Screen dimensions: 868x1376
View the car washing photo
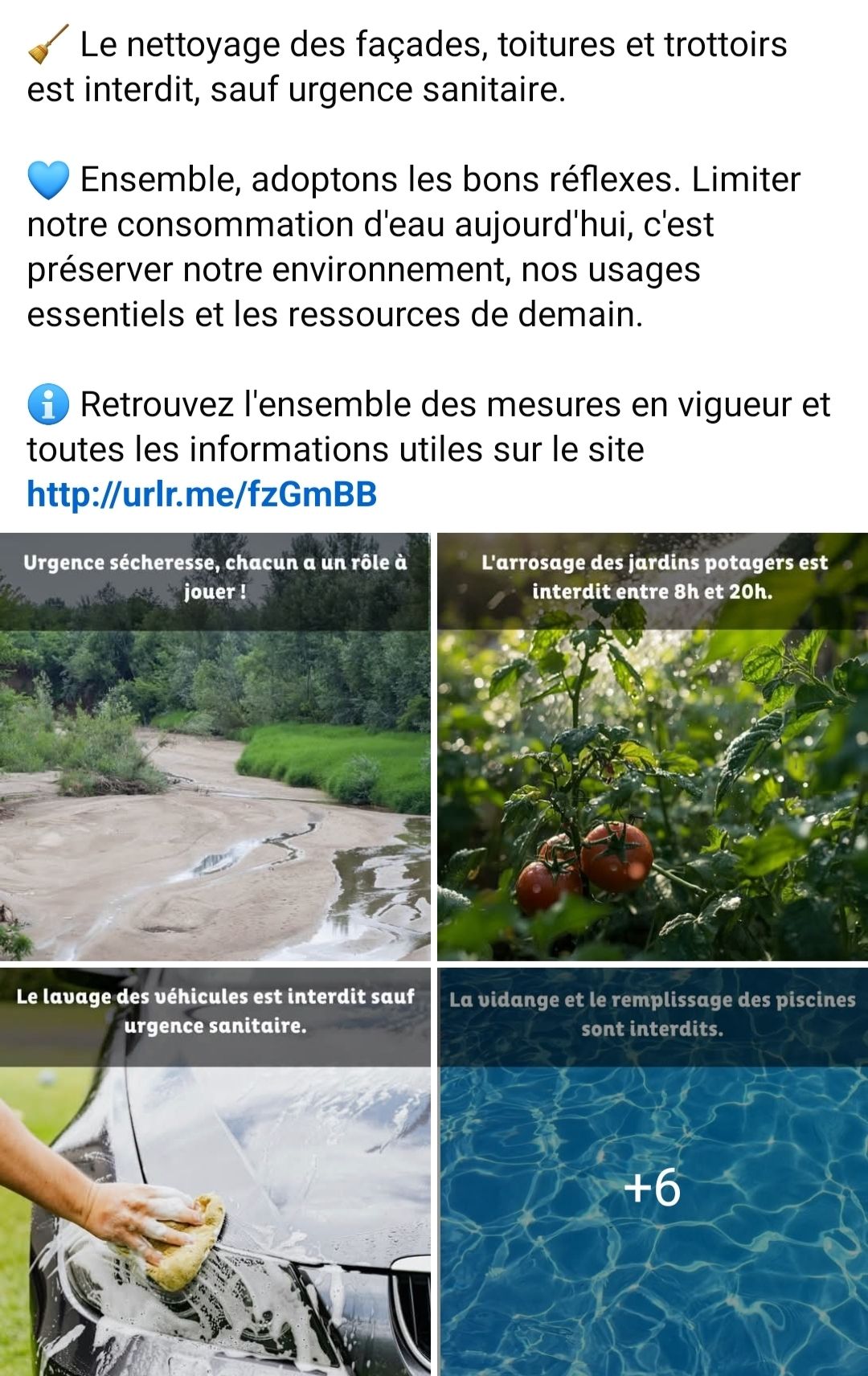pos(215,1172)
